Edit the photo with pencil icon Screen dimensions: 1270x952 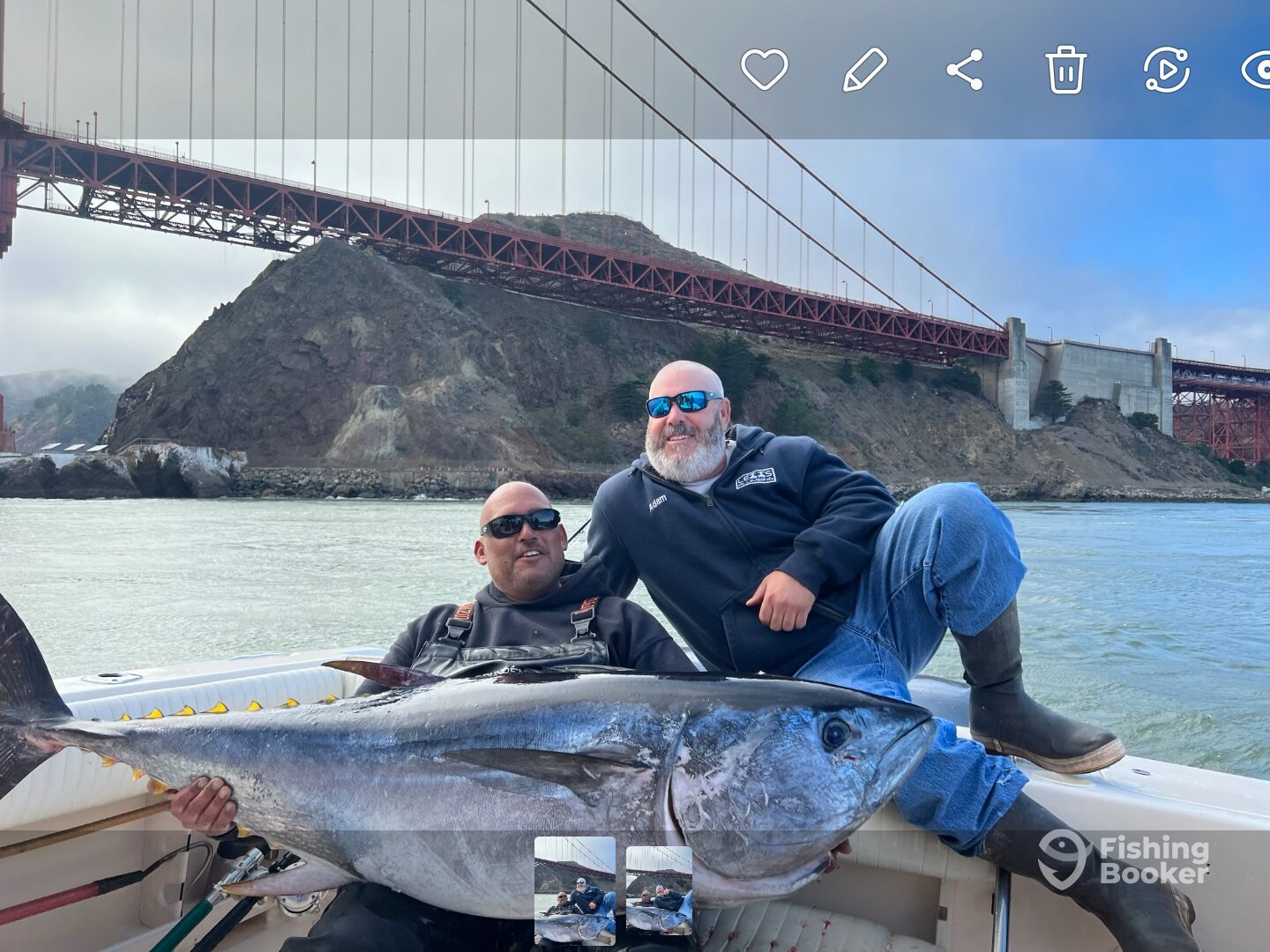tap(864, 70)
